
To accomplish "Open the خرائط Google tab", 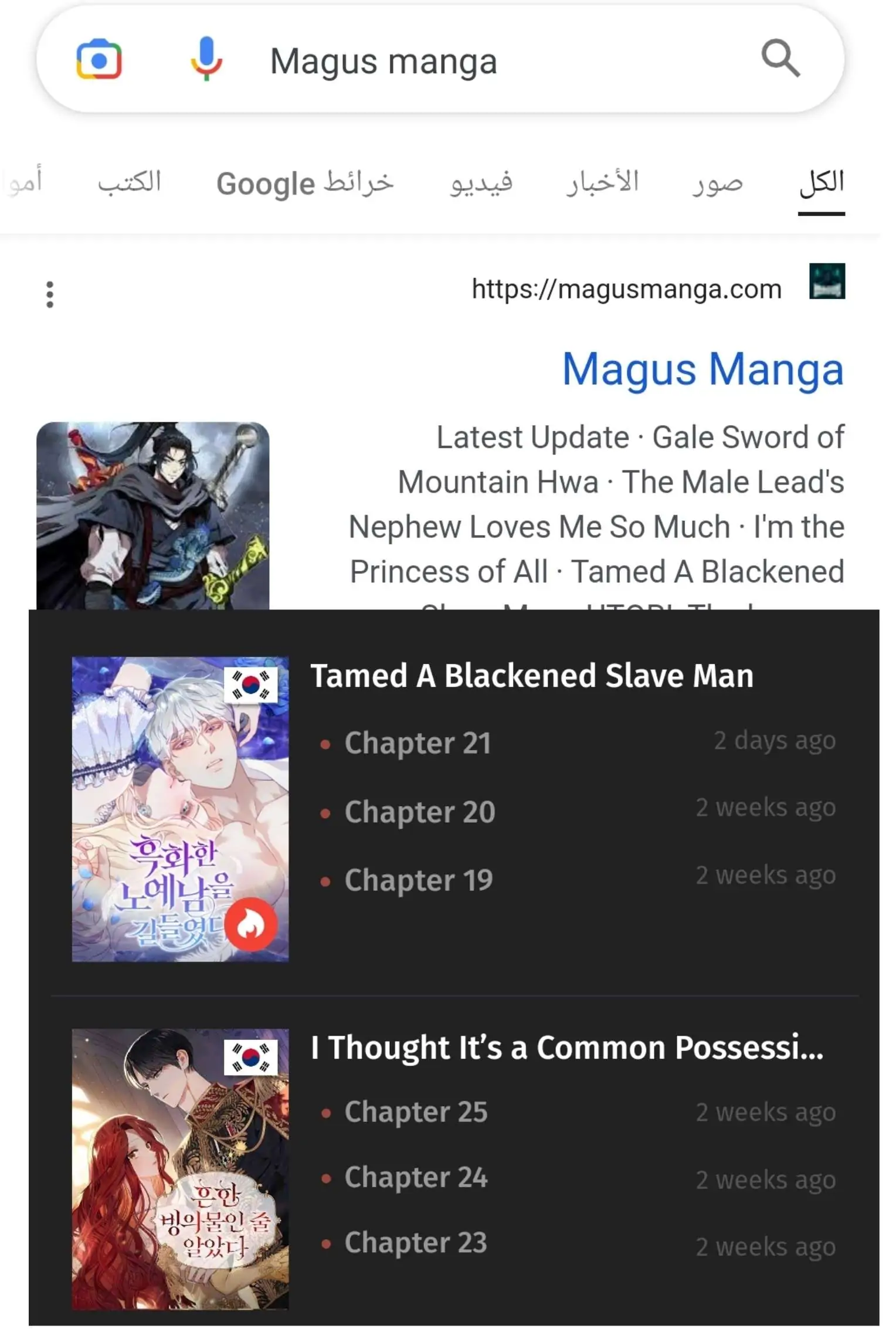I will (x=305, y=183).
